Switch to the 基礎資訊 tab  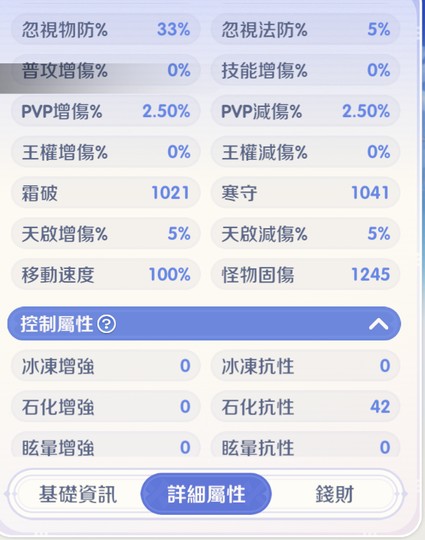point(78,494)
